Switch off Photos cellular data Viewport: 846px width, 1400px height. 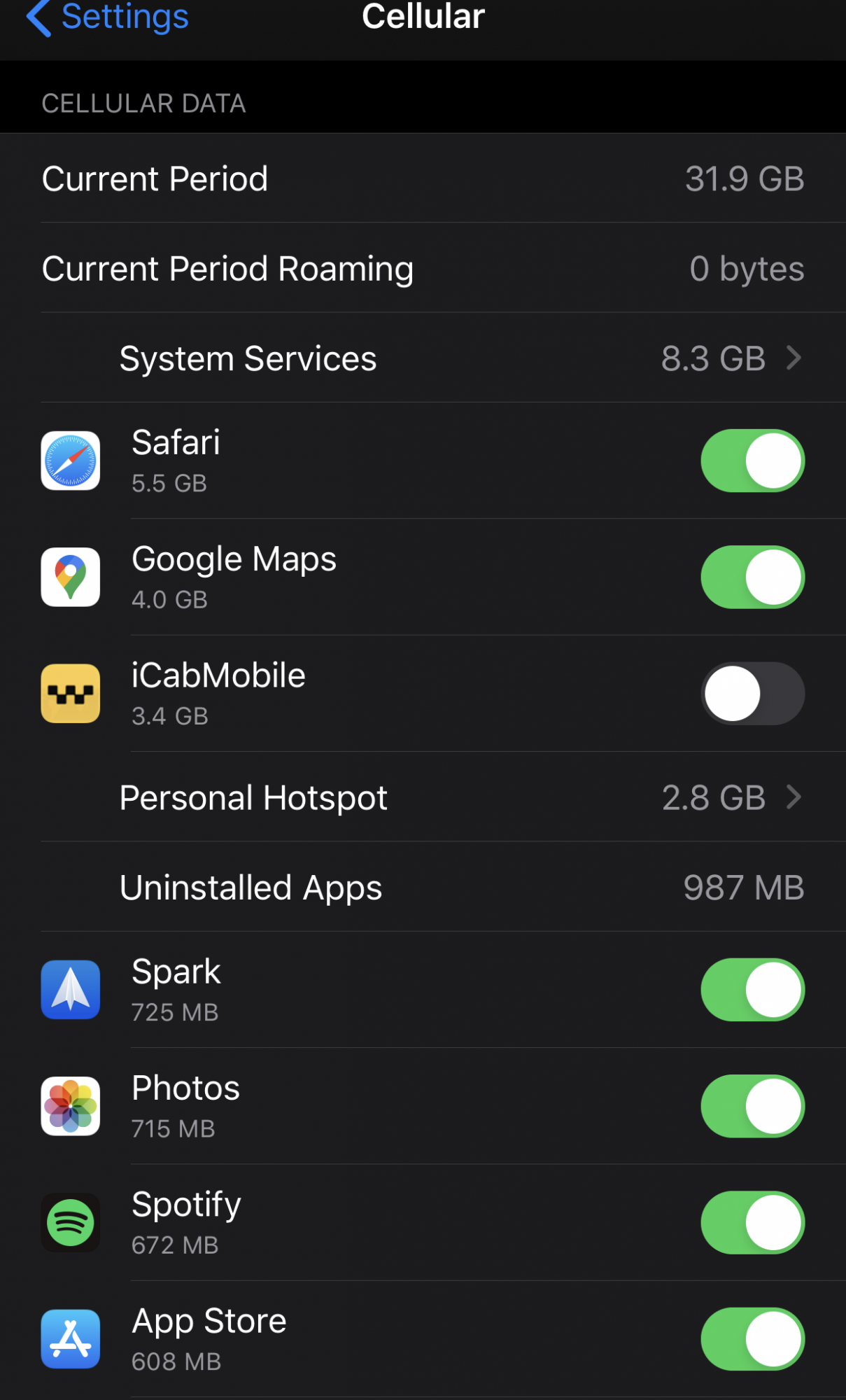[752, 1106]
